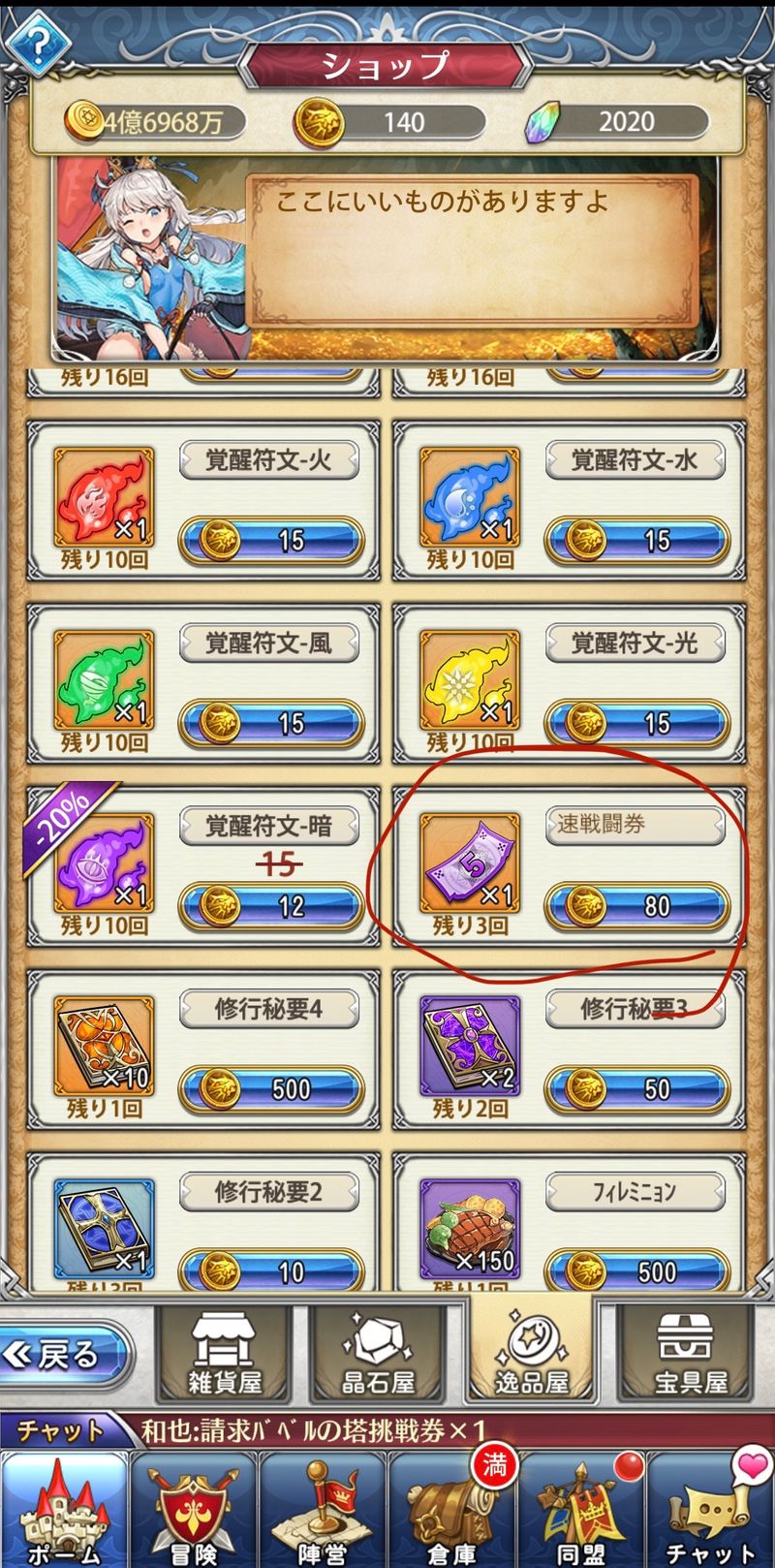
Task: Open 倉庫 in bottom navigation
Action: (450, 1512)
